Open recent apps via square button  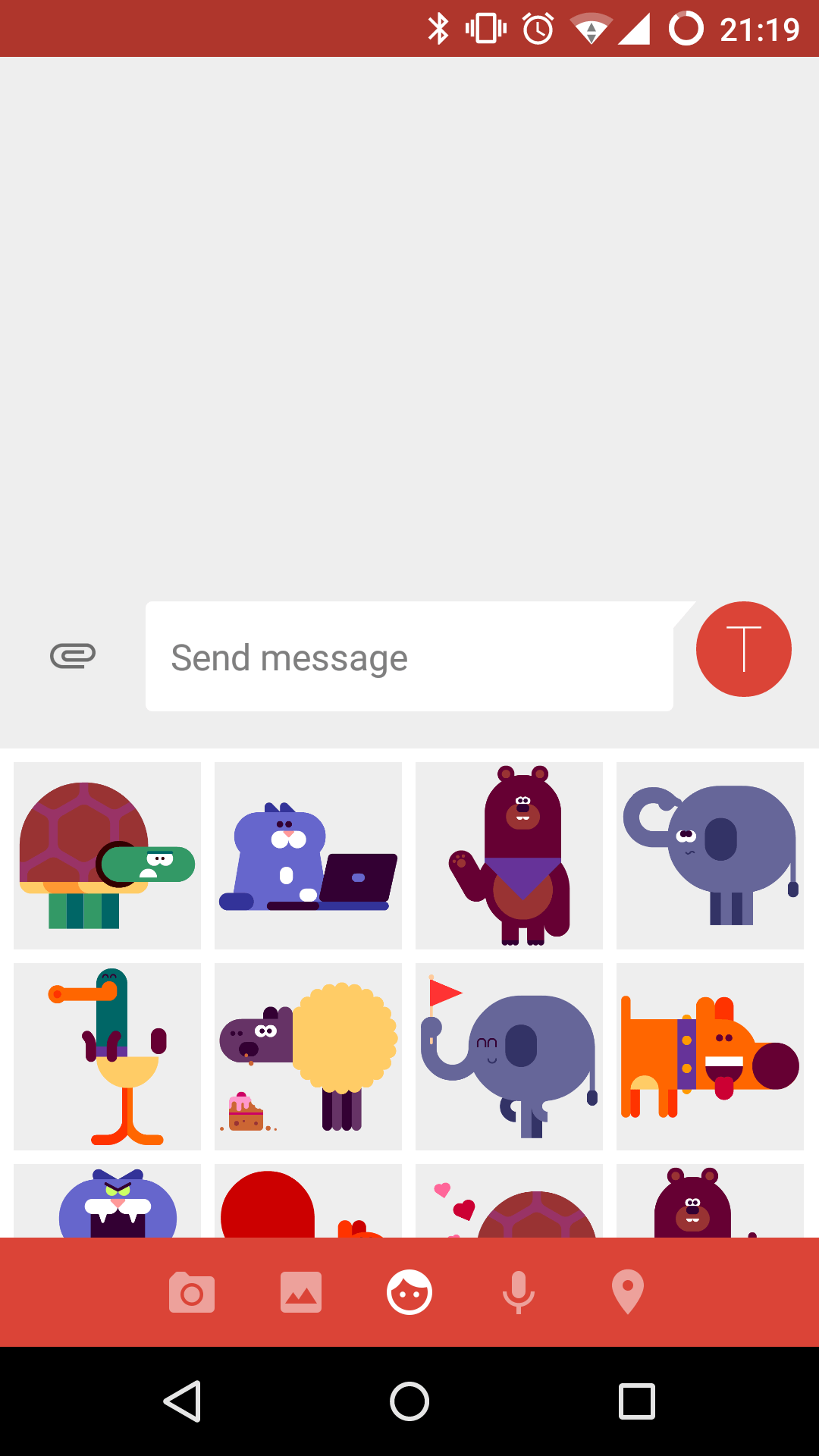coord(637,1401)
